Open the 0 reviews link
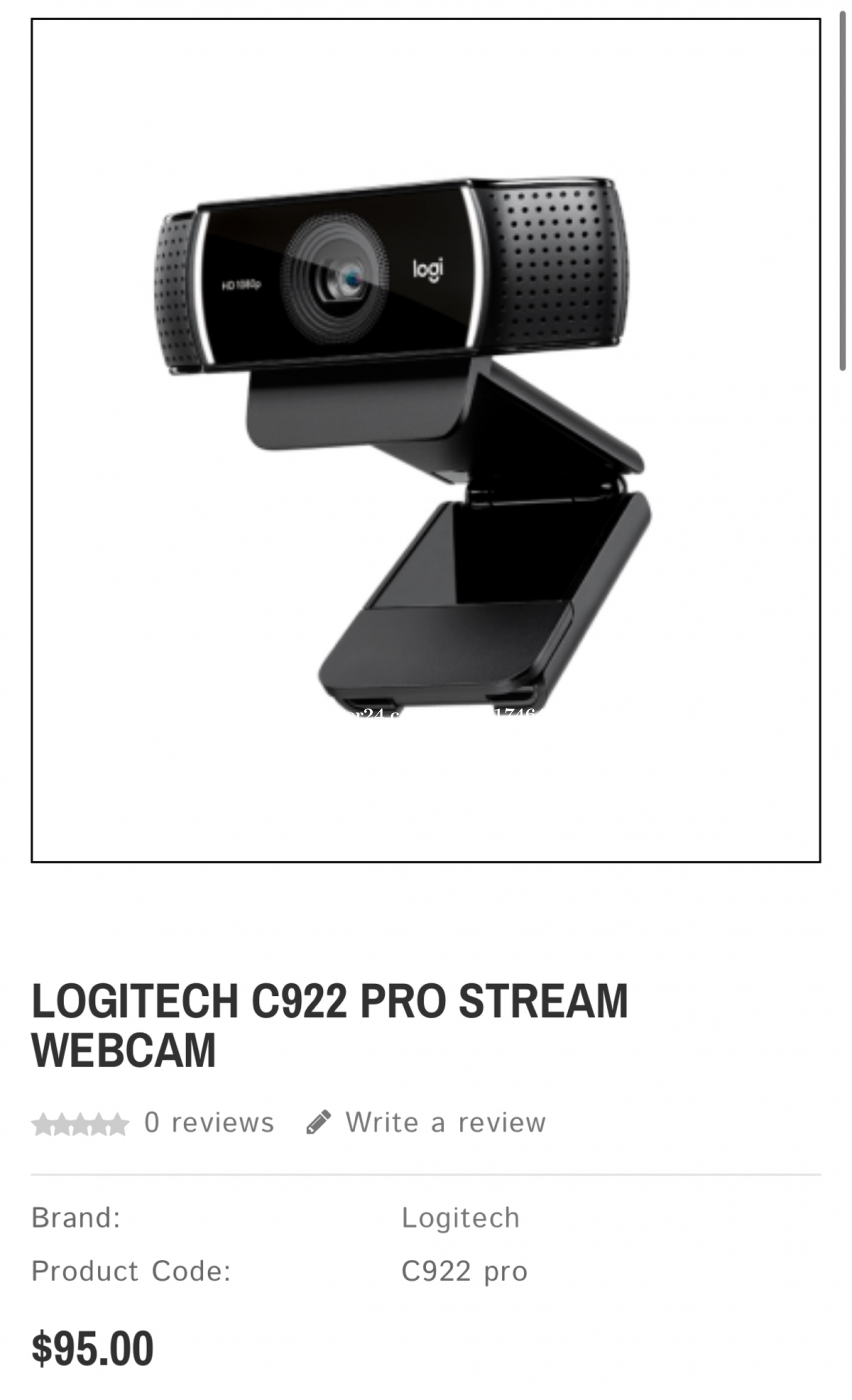The height and width of the screenshot is (1400, 852). (x=209, y=1123)
